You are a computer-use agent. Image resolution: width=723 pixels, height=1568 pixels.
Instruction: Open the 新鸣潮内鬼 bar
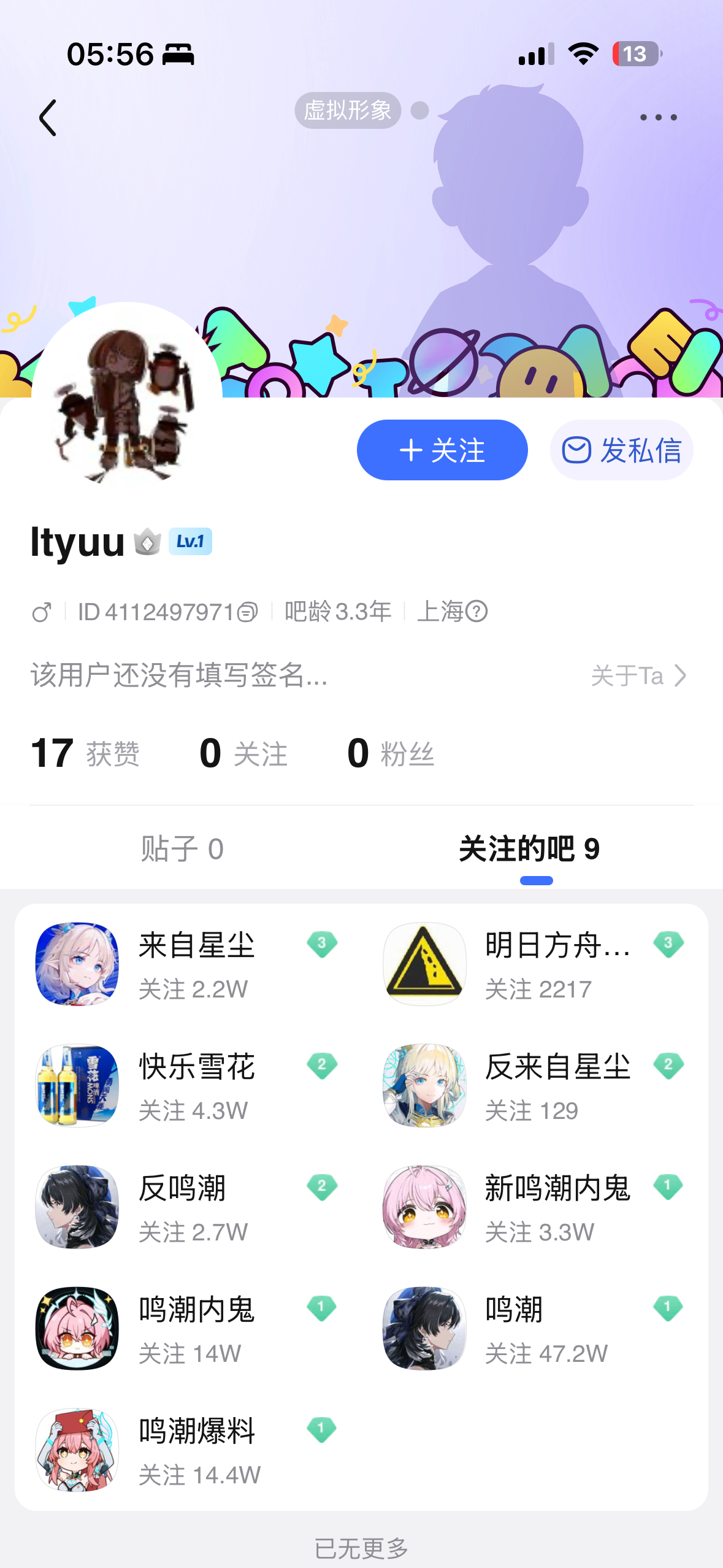535,1207
